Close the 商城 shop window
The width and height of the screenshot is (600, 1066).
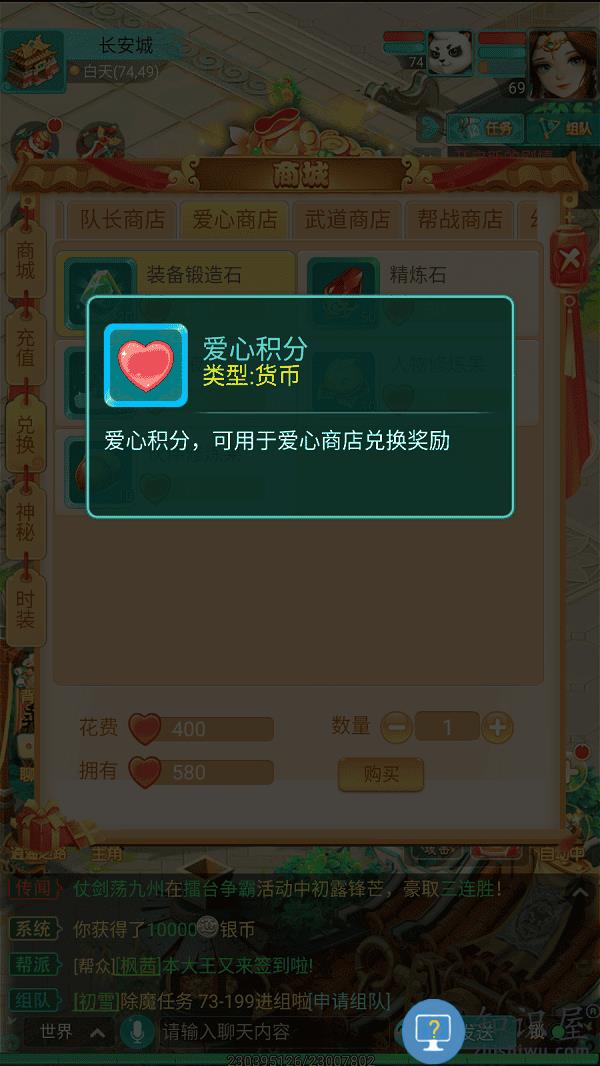click(570, 261)
